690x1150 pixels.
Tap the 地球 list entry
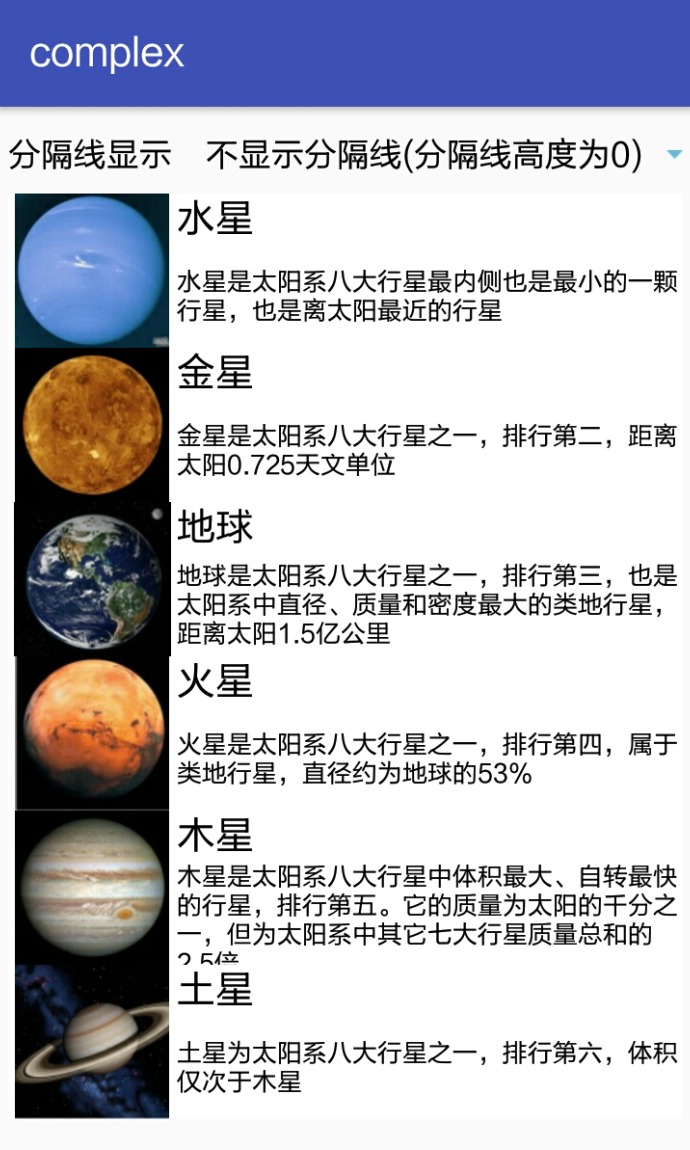(x=349, y=579)
